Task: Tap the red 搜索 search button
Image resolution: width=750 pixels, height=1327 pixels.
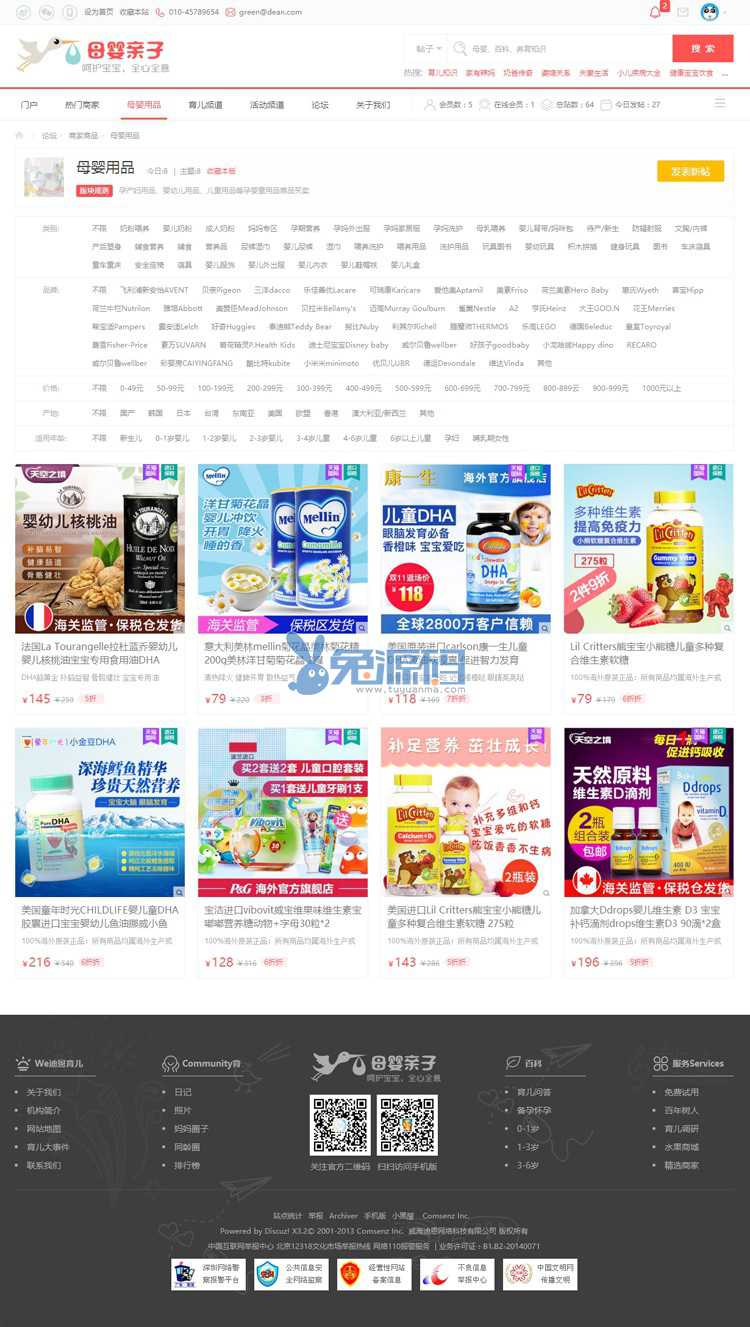Action: click(702, 48)
